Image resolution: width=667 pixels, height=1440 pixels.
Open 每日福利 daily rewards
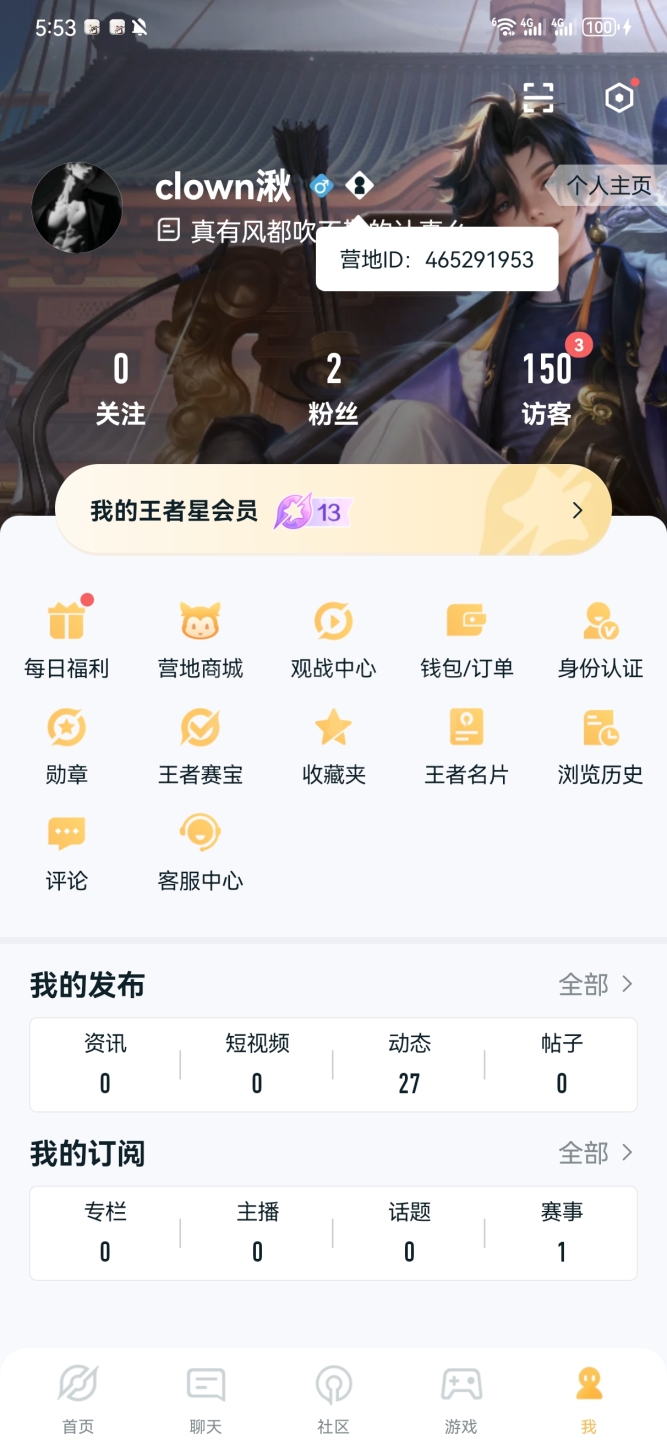point(67,637)
